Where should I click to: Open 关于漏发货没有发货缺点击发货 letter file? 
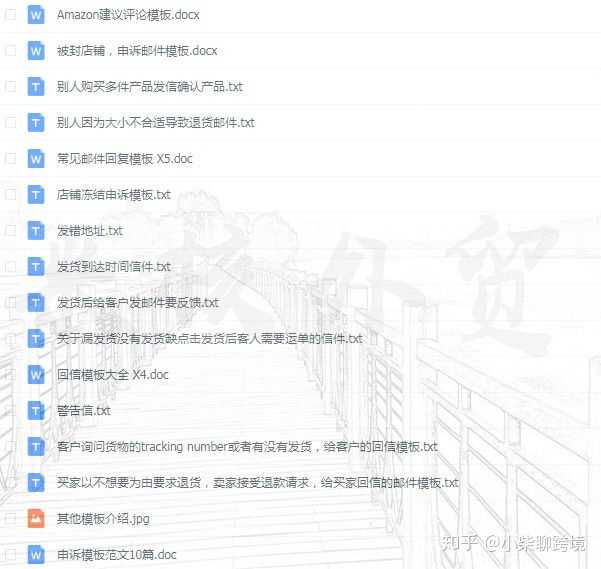point(209,338)
